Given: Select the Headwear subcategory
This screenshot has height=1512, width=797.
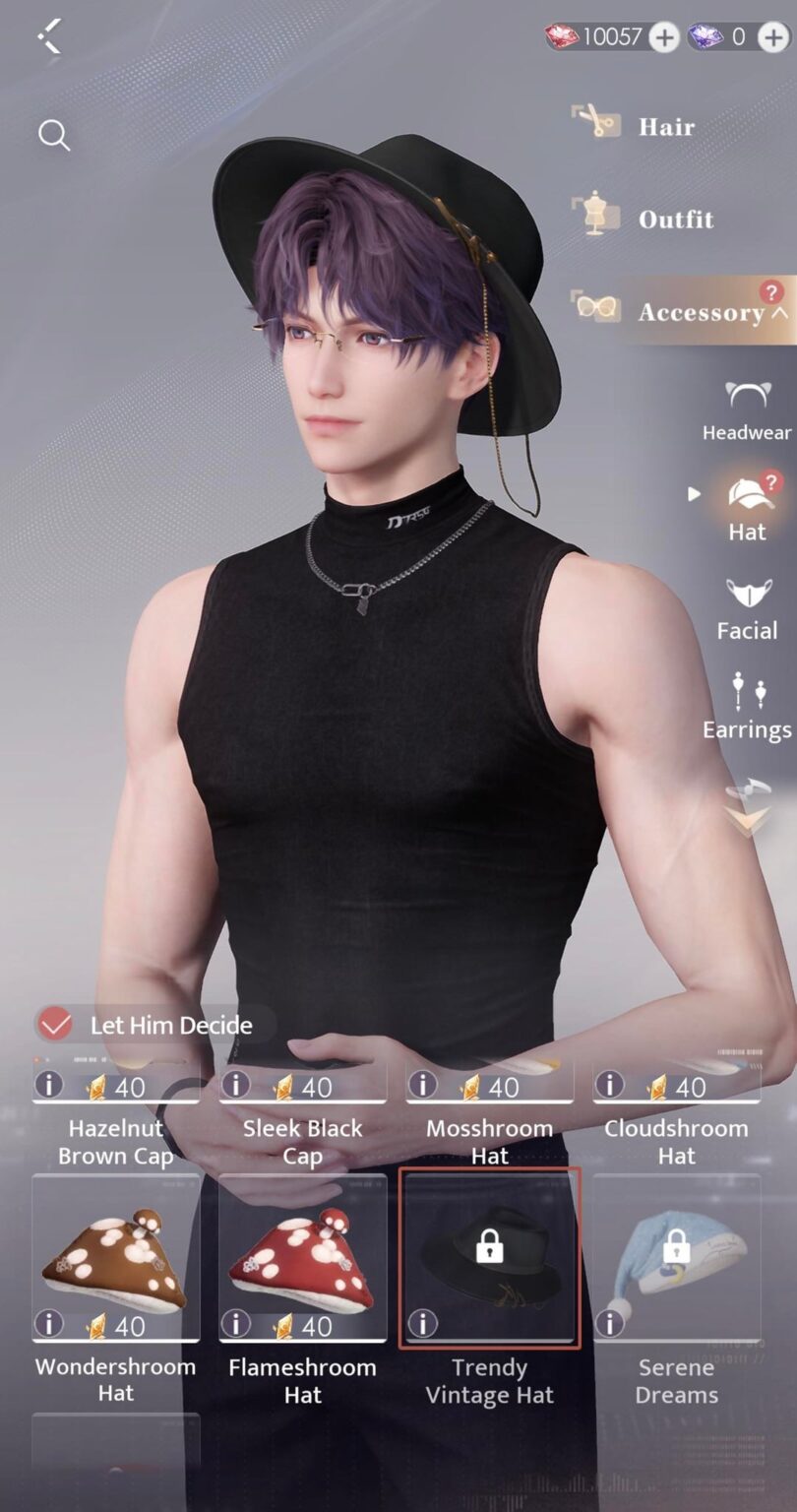Looking at the screenshot, I should pyautogui.click(x=747, y=410).
